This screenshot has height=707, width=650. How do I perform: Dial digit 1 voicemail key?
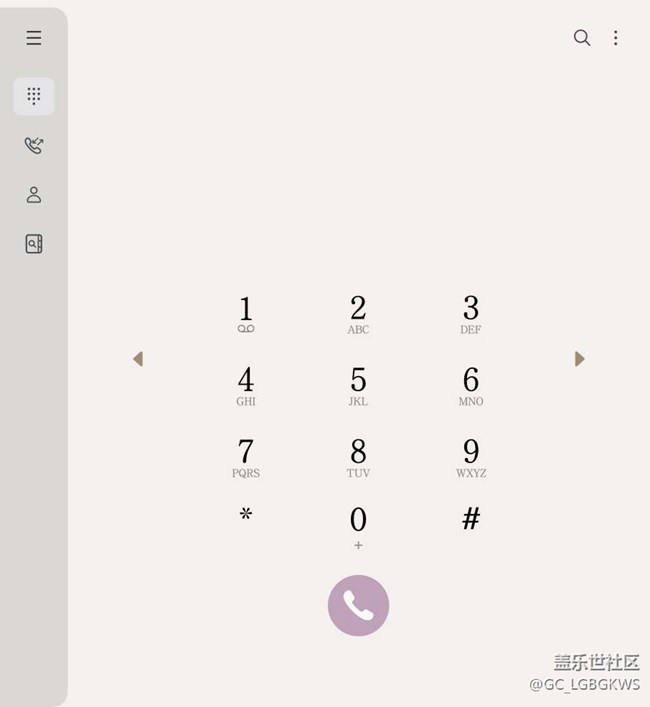tap(246, 314)
